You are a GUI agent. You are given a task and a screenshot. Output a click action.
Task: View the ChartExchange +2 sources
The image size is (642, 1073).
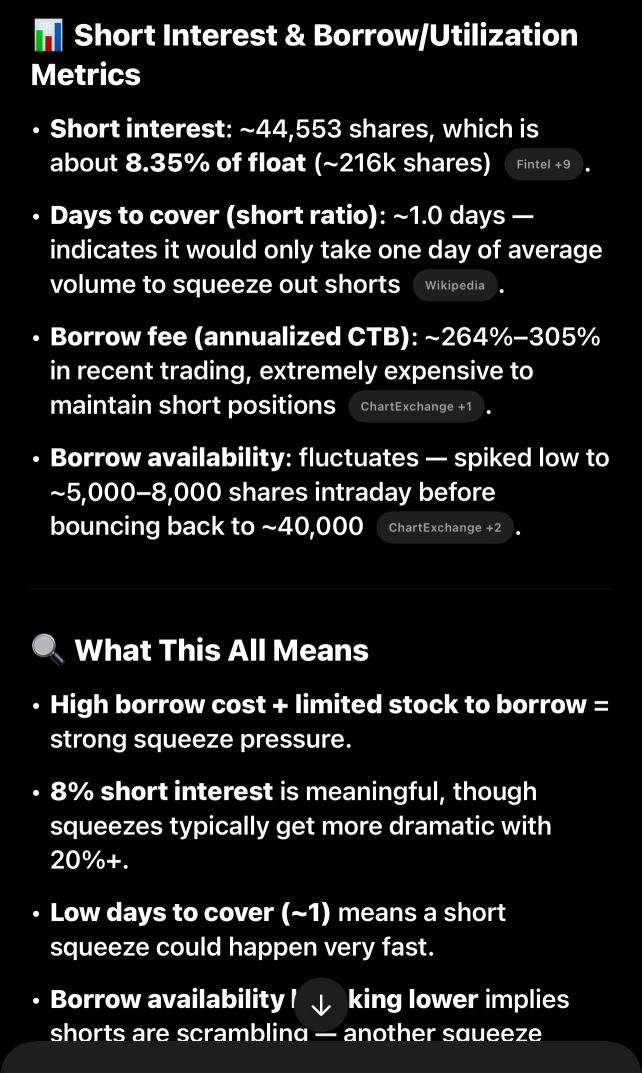(445, 528)
